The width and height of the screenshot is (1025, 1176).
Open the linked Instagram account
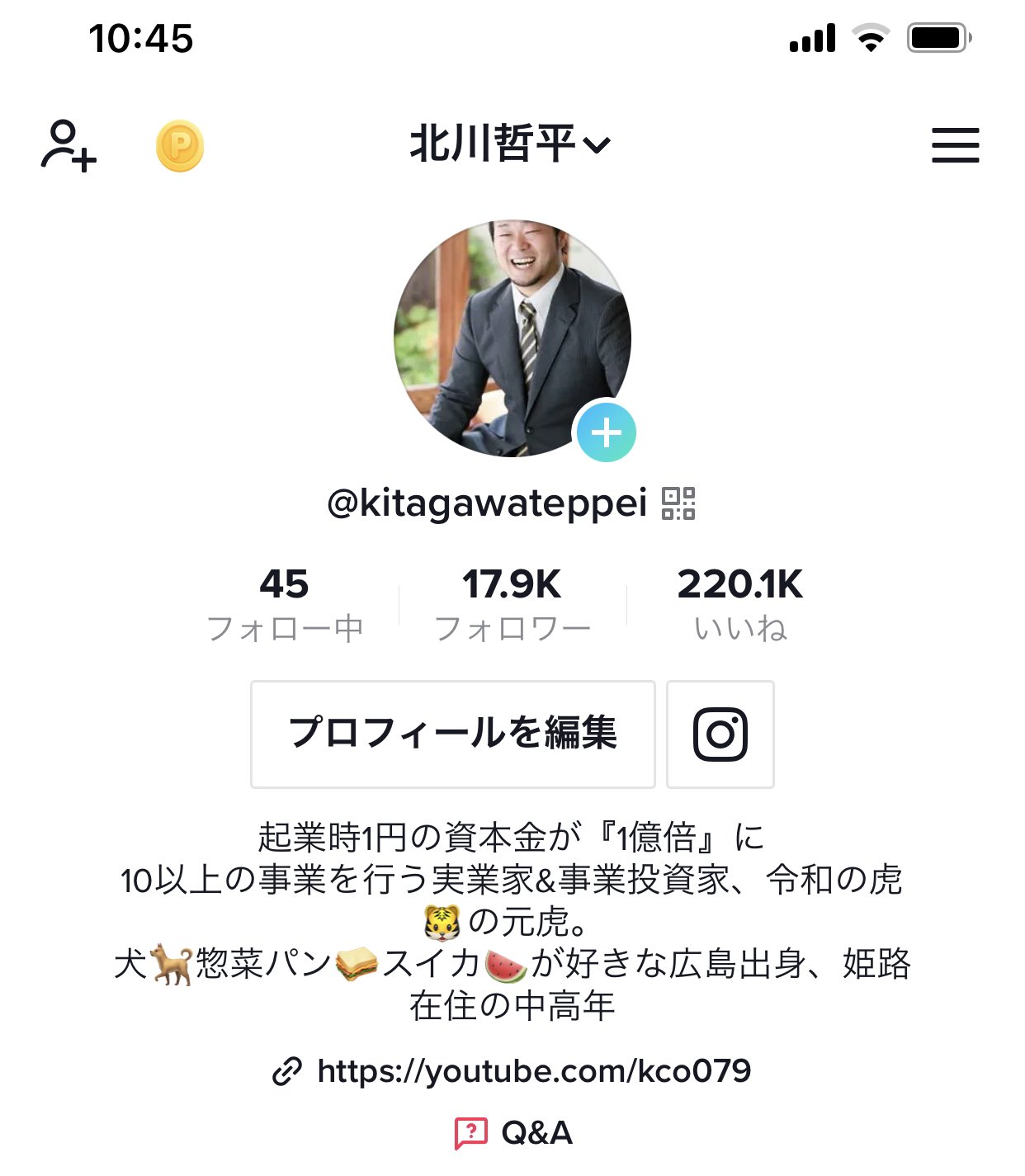coord(720,734)
